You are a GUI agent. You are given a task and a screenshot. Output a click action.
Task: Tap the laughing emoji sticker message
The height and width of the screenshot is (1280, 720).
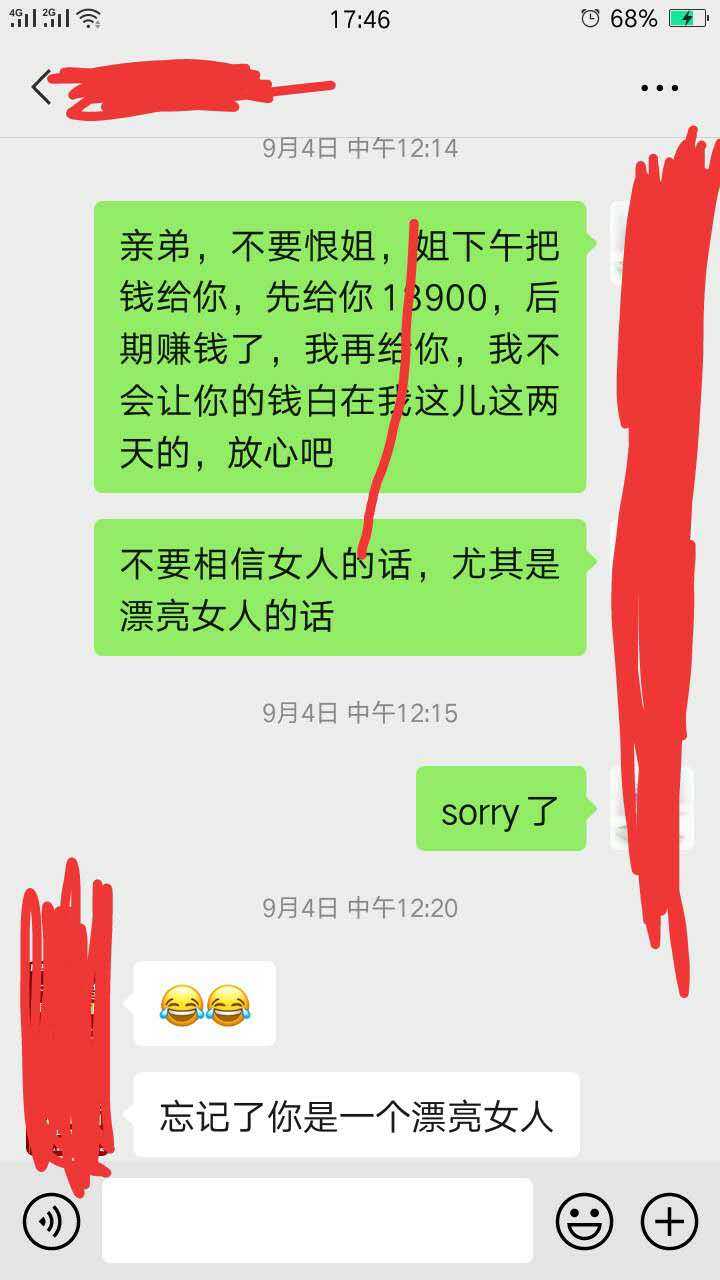(x=204, y=1004)
